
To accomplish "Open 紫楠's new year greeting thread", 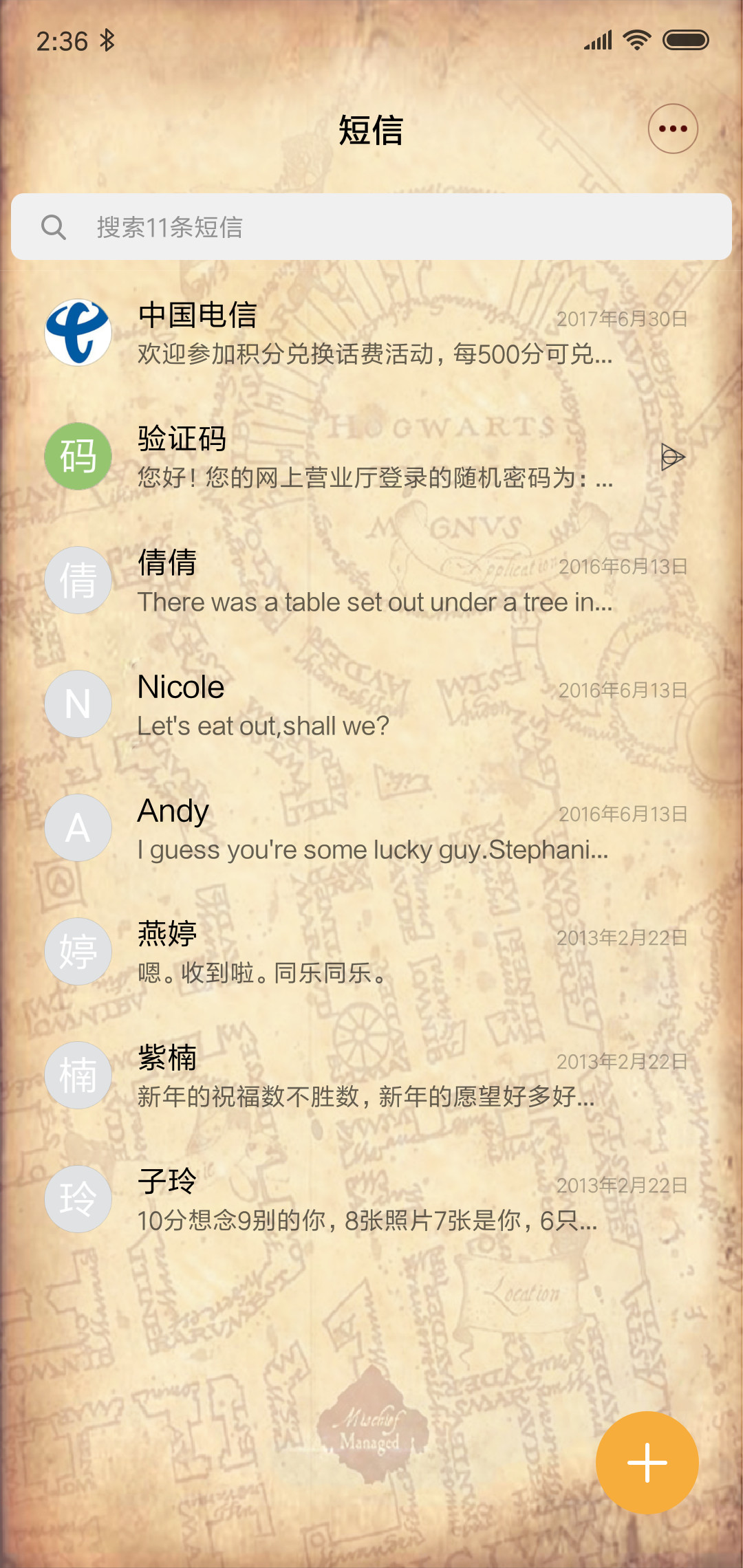I will tap(371, 1076).
